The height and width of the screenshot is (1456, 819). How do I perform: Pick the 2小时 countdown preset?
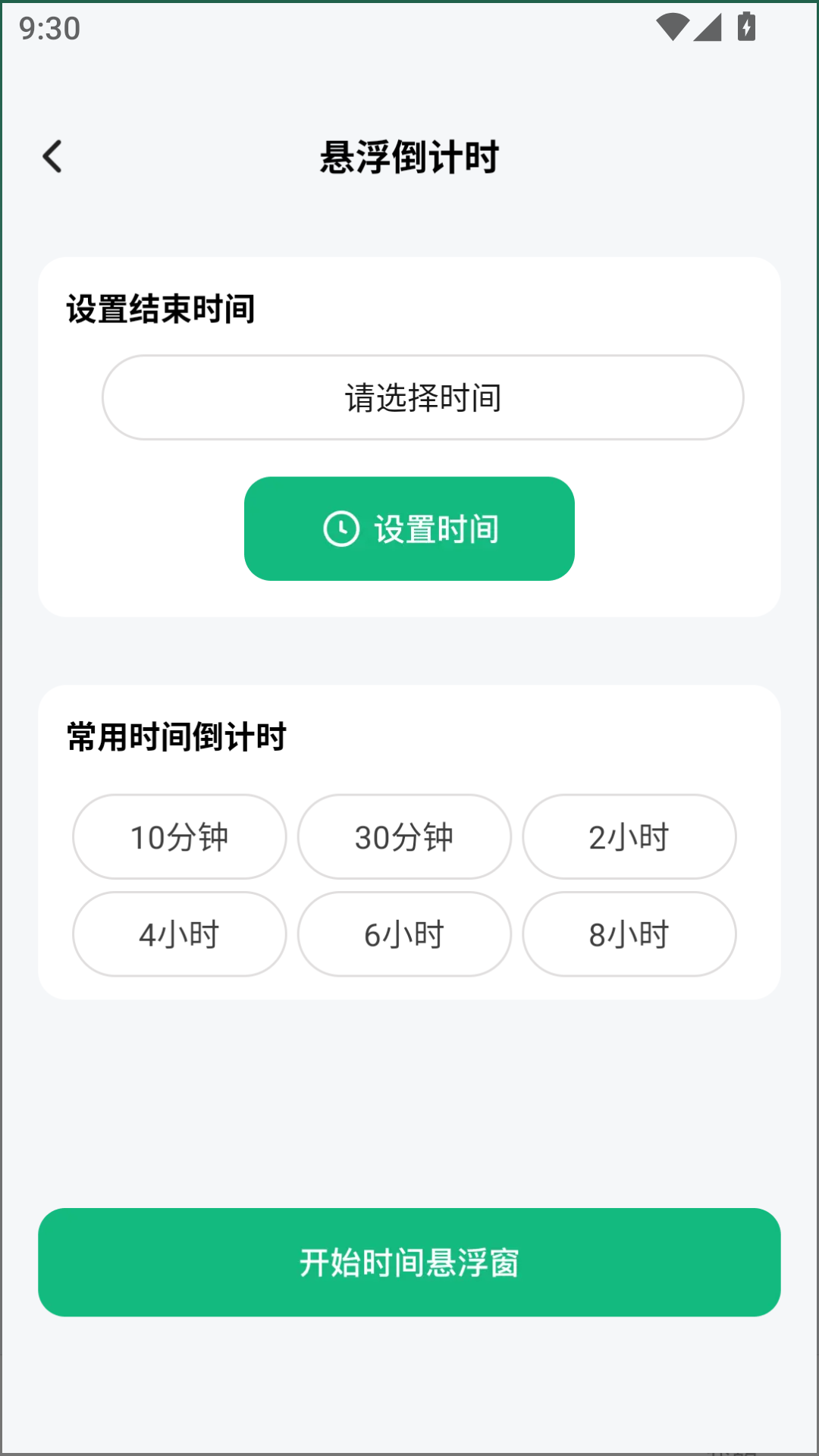coord(629,836)
